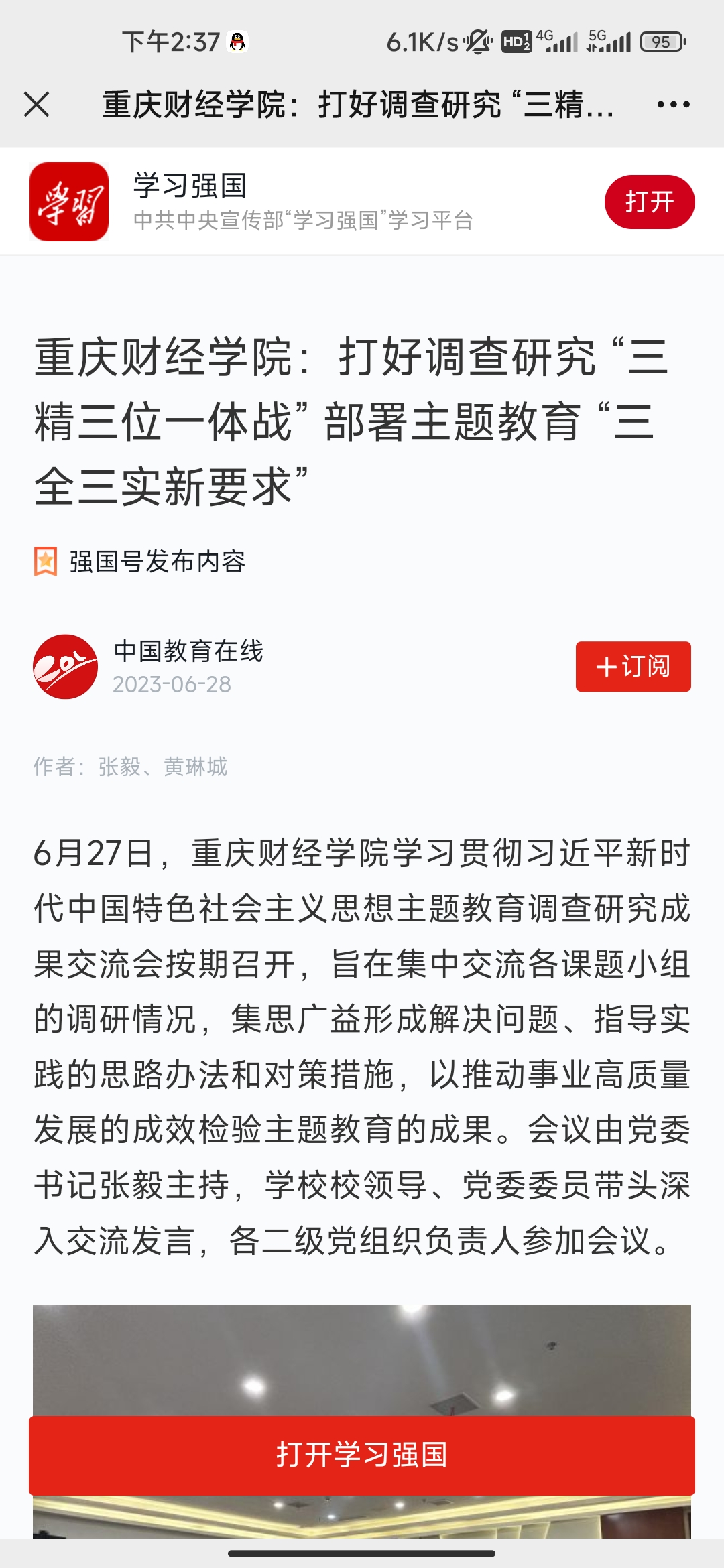View the meeting photo in the article
This screenshot has width=724, height=1568.
click(x=362, y=1360)
